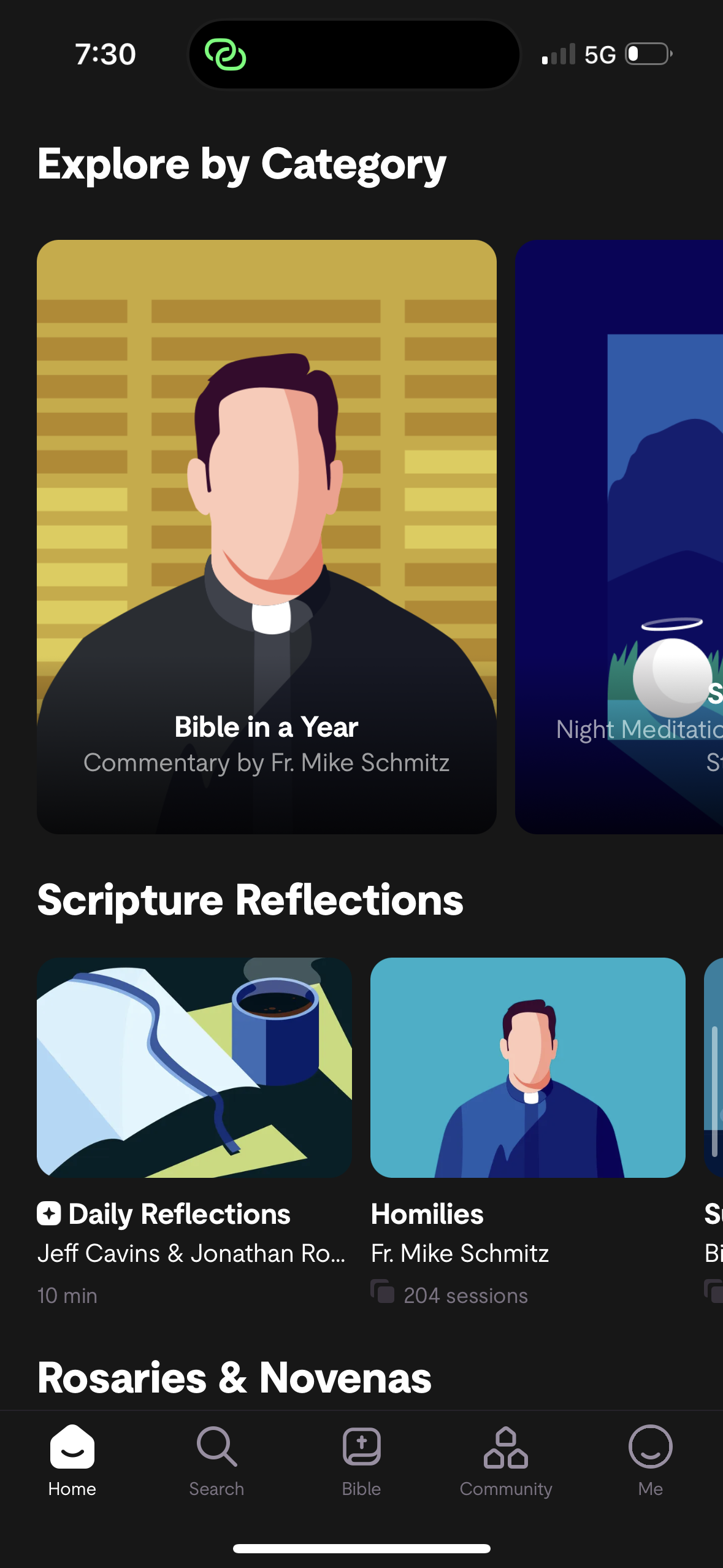Image resolution: width=723 pixels, height=1568 pixels.
Task: Switch to the Search tab
Action: (216, 1460)
